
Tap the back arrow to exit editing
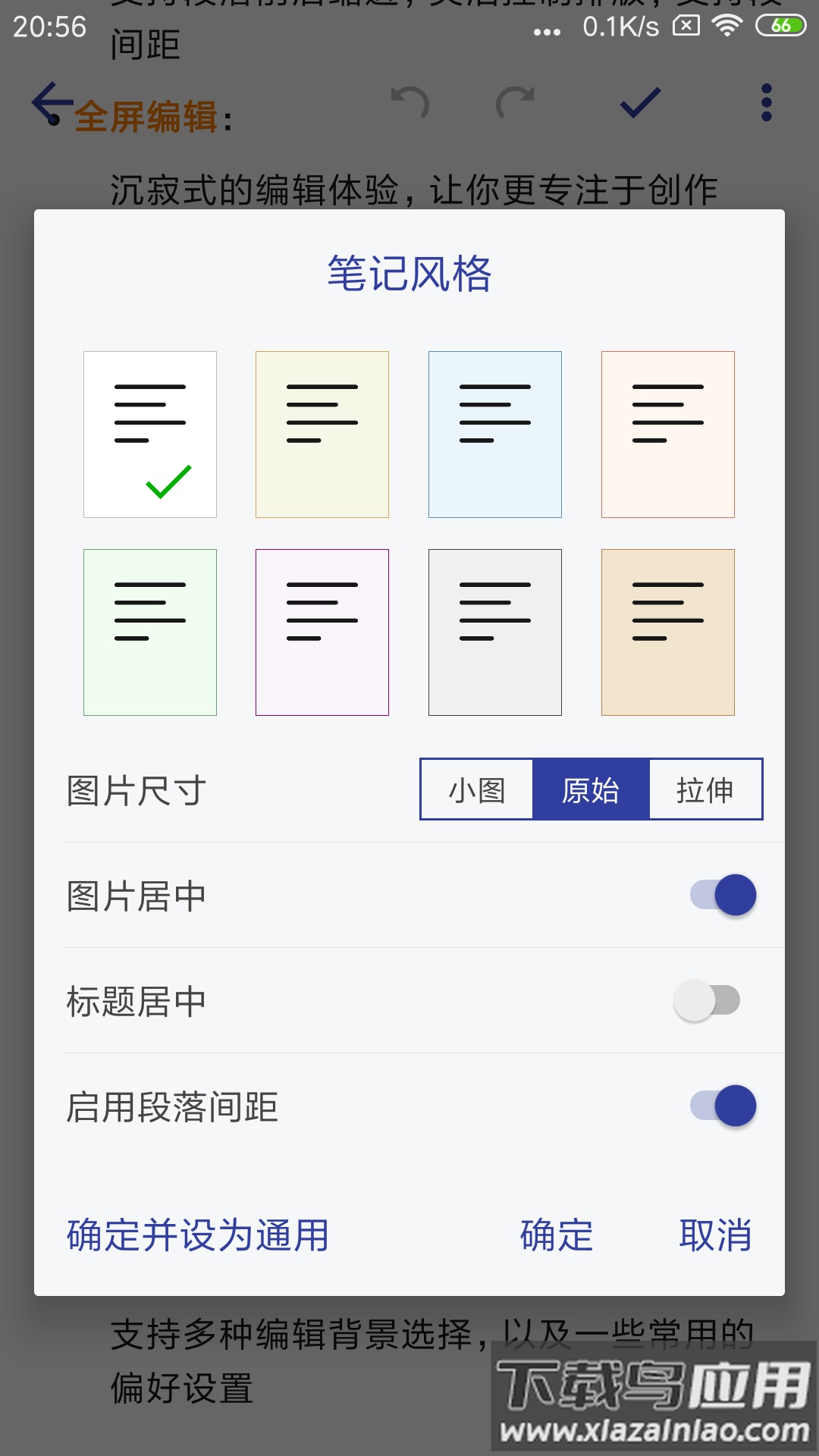pyautogui.click(x=51, y=102)
